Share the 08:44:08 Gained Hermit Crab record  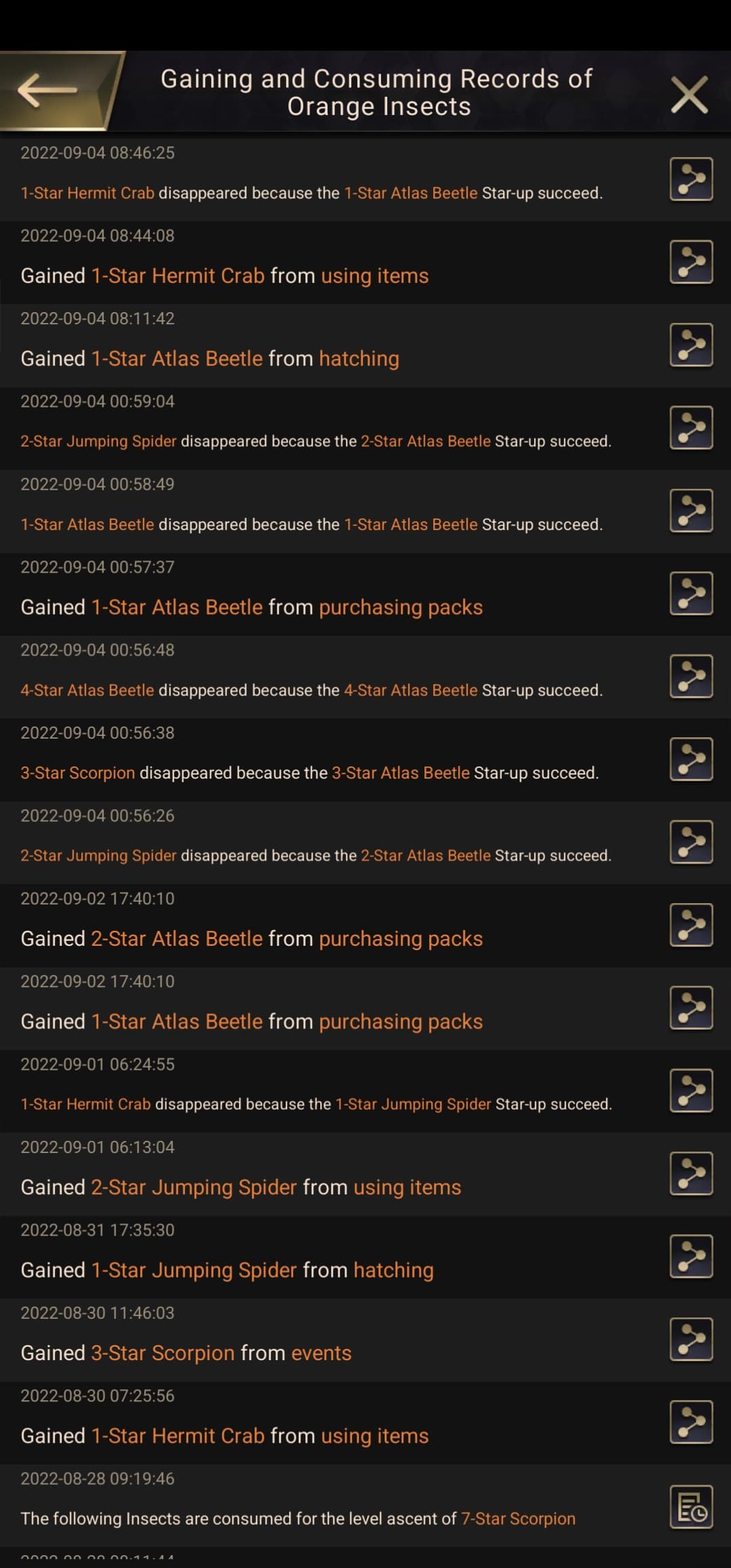[691, 261]
